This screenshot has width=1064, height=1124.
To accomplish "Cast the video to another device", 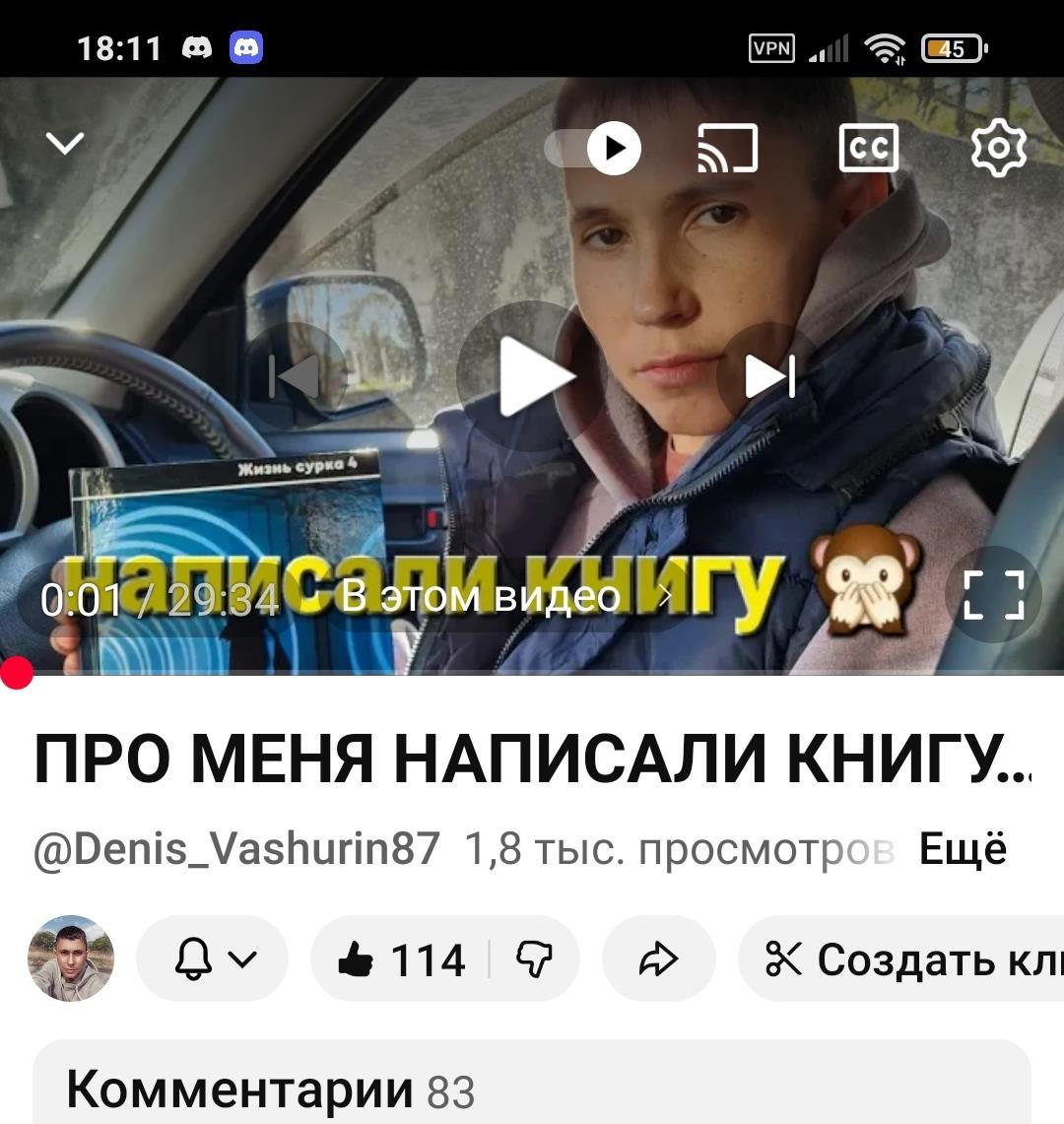I will tap(727, 149).
